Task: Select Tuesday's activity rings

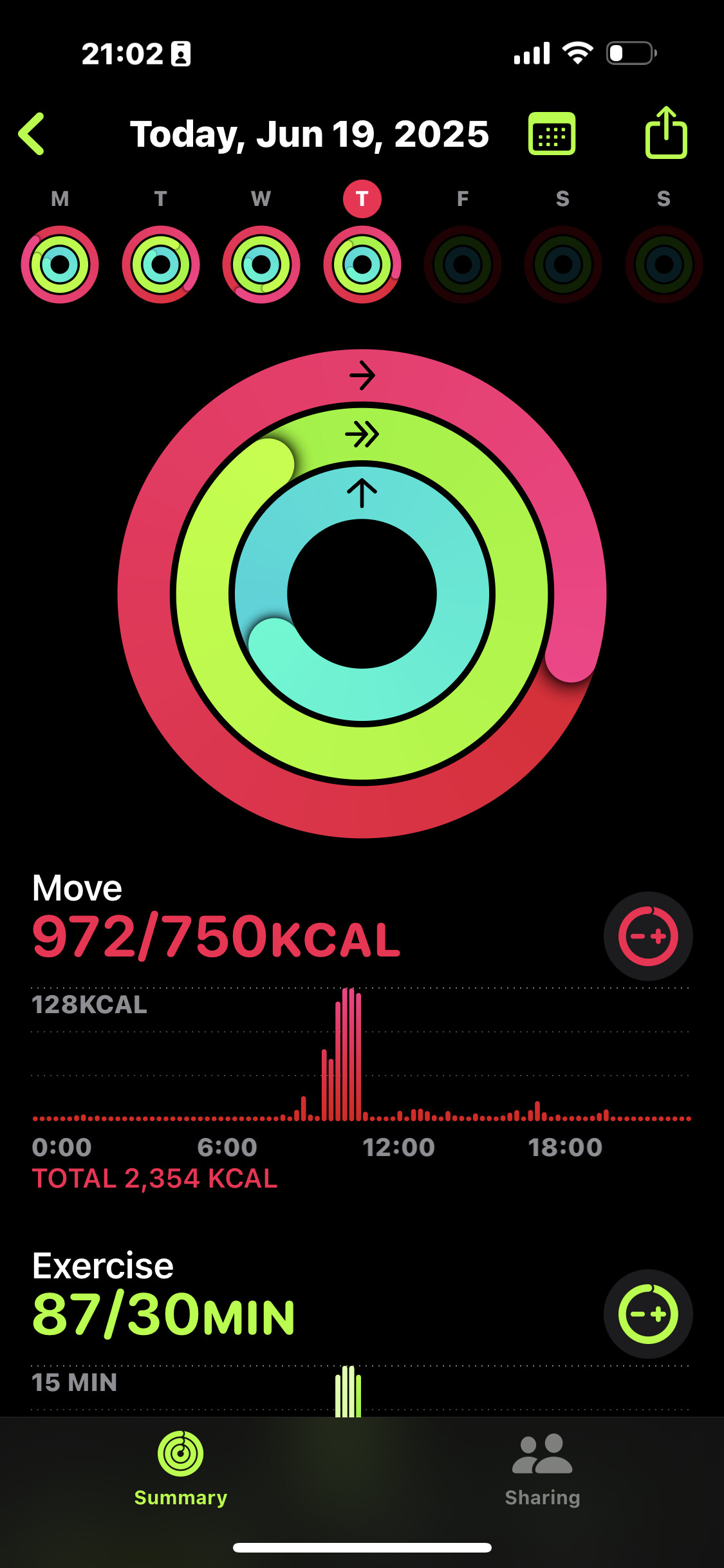Action: click(x=161, y=265)
